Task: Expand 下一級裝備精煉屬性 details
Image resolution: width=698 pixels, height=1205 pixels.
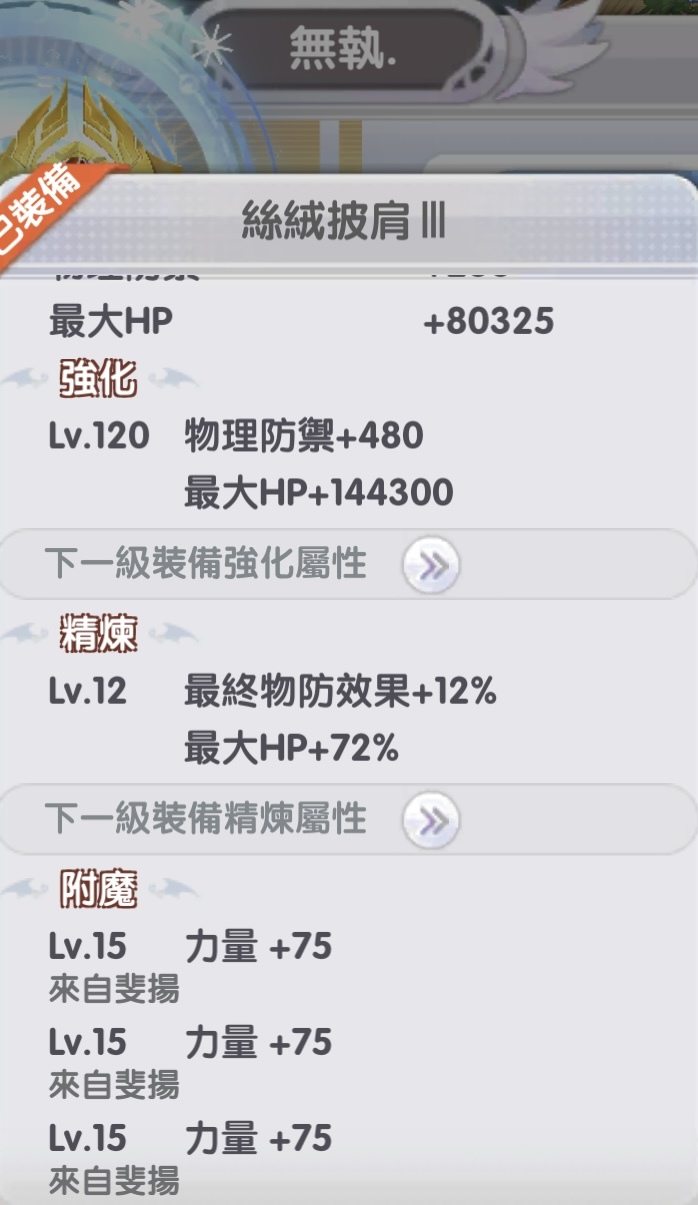Action: click(x=431, y=821)
